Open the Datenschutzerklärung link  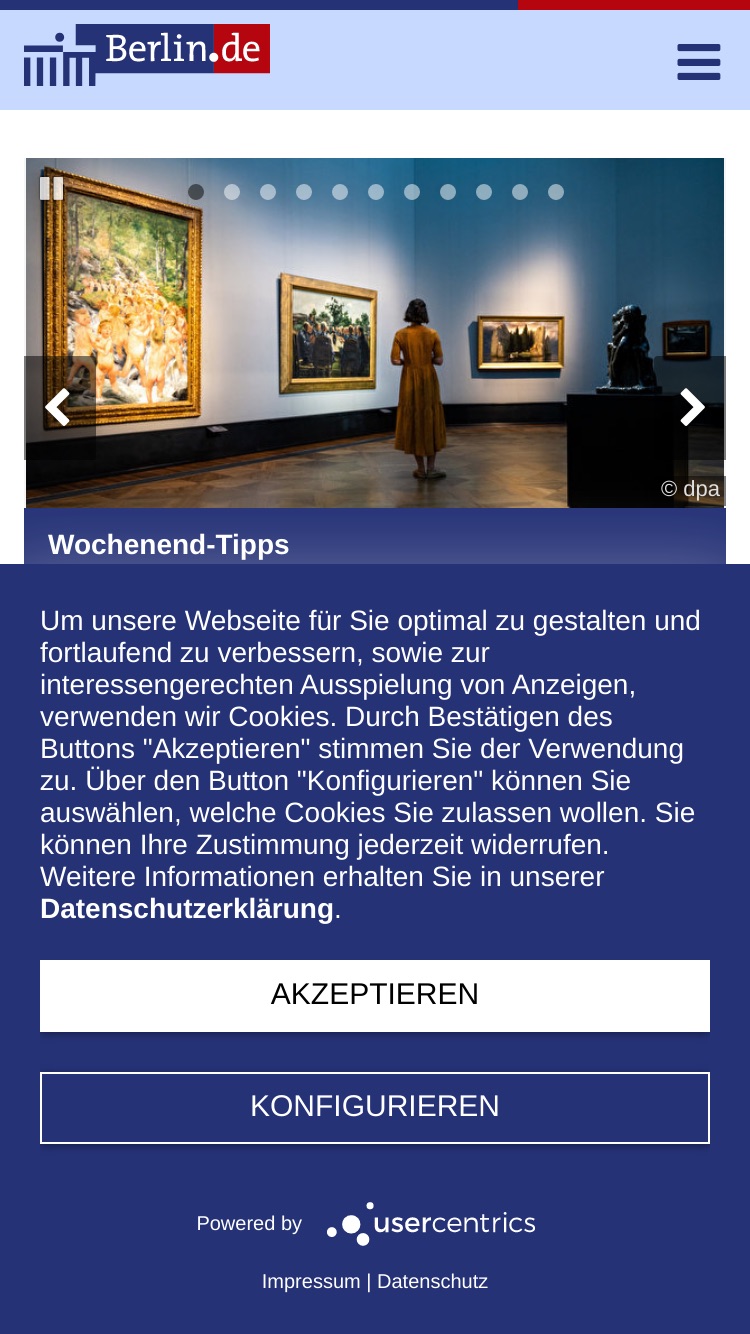(187, 908)
